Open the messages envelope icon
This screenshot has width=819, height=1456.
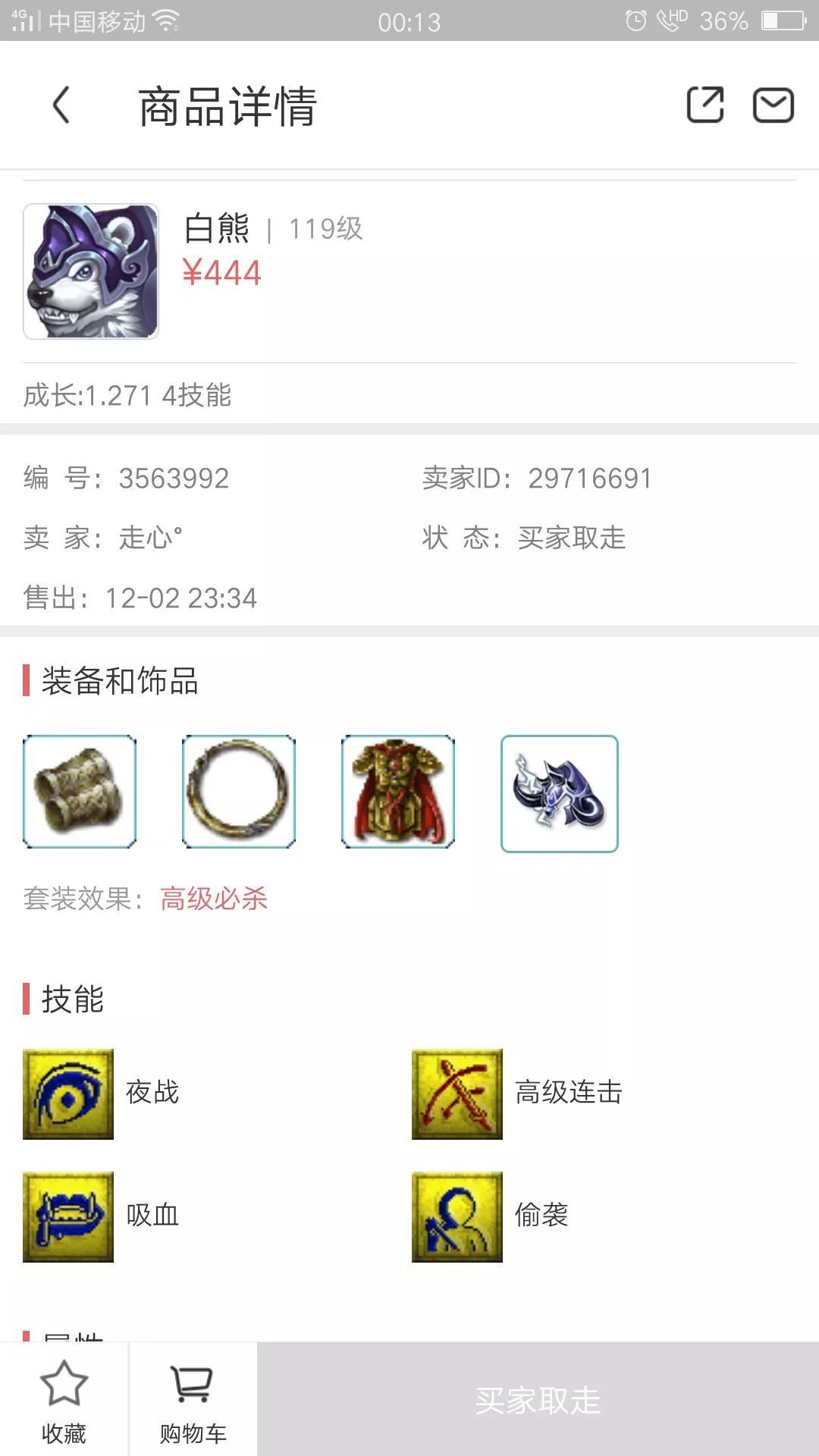(773, 105)
